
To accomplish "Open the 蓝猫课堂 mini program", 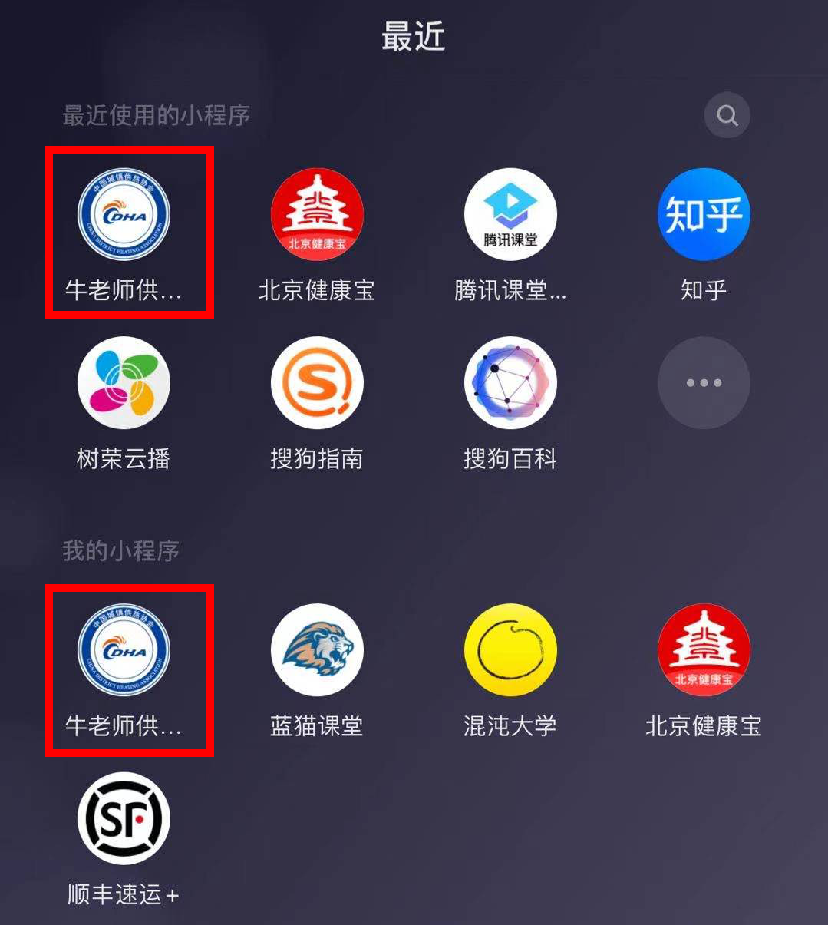I will coord(317,650).
